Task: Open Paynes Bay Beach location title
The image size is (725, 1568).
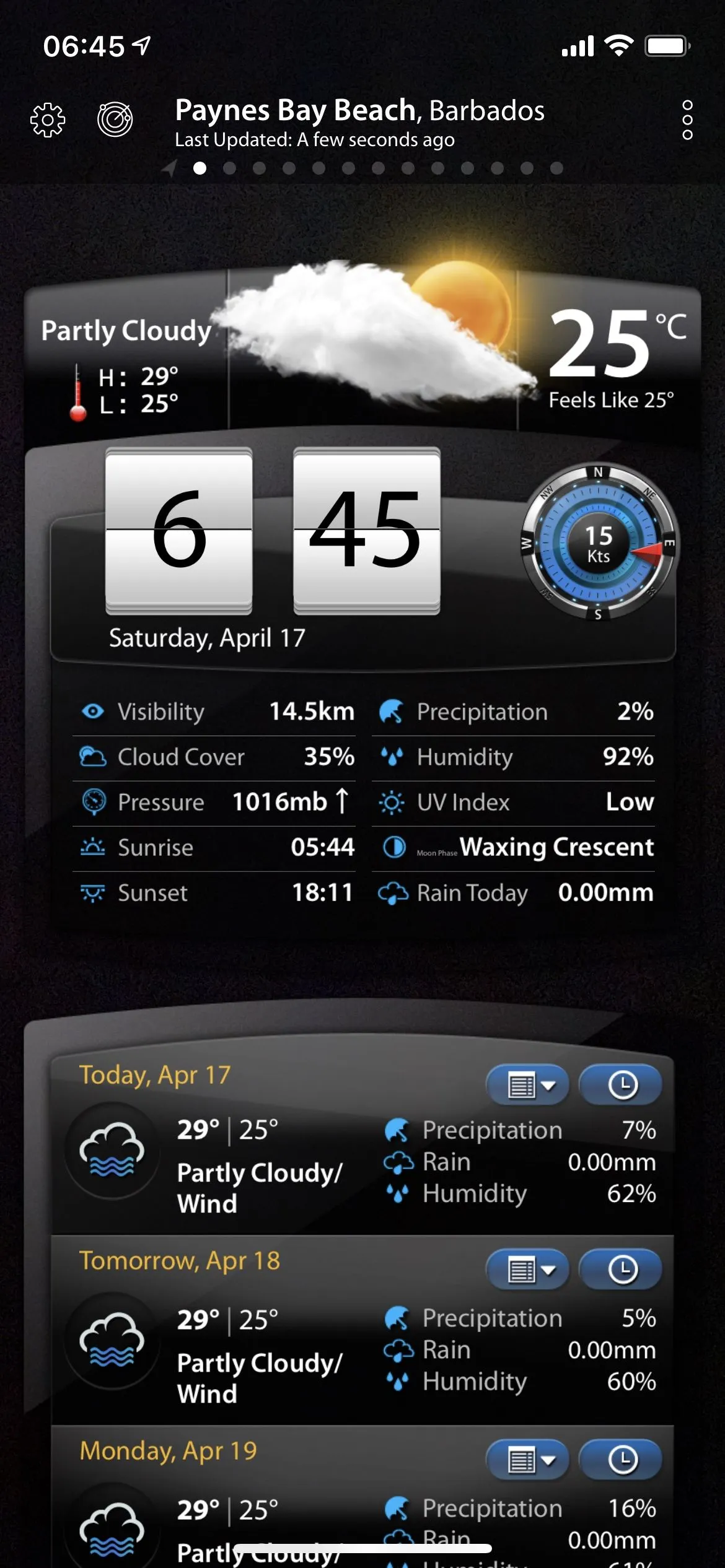Action: tap(359, 111)
